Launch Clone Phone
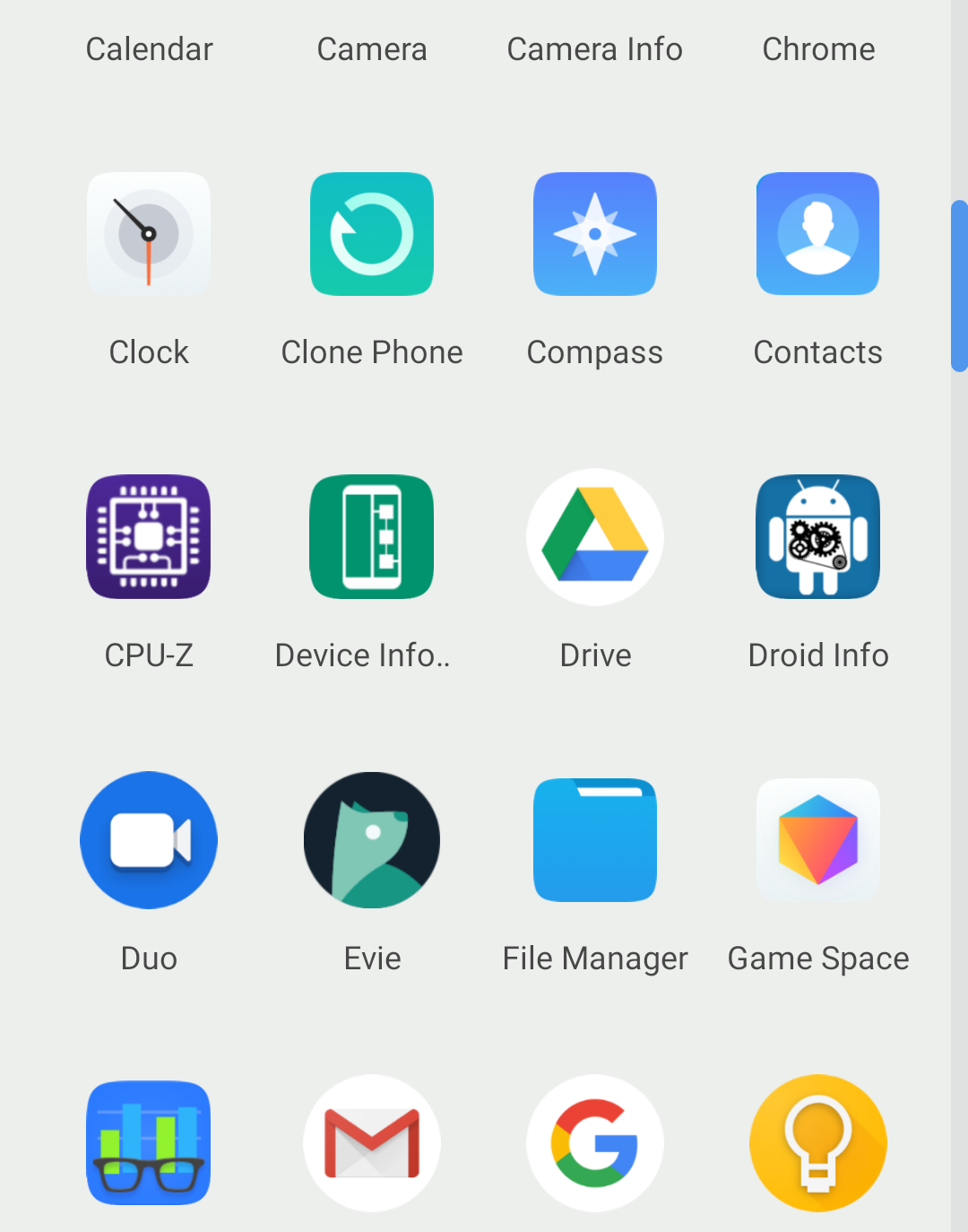The height and width of the screenshot is (1232, 968). coord(372,234)
